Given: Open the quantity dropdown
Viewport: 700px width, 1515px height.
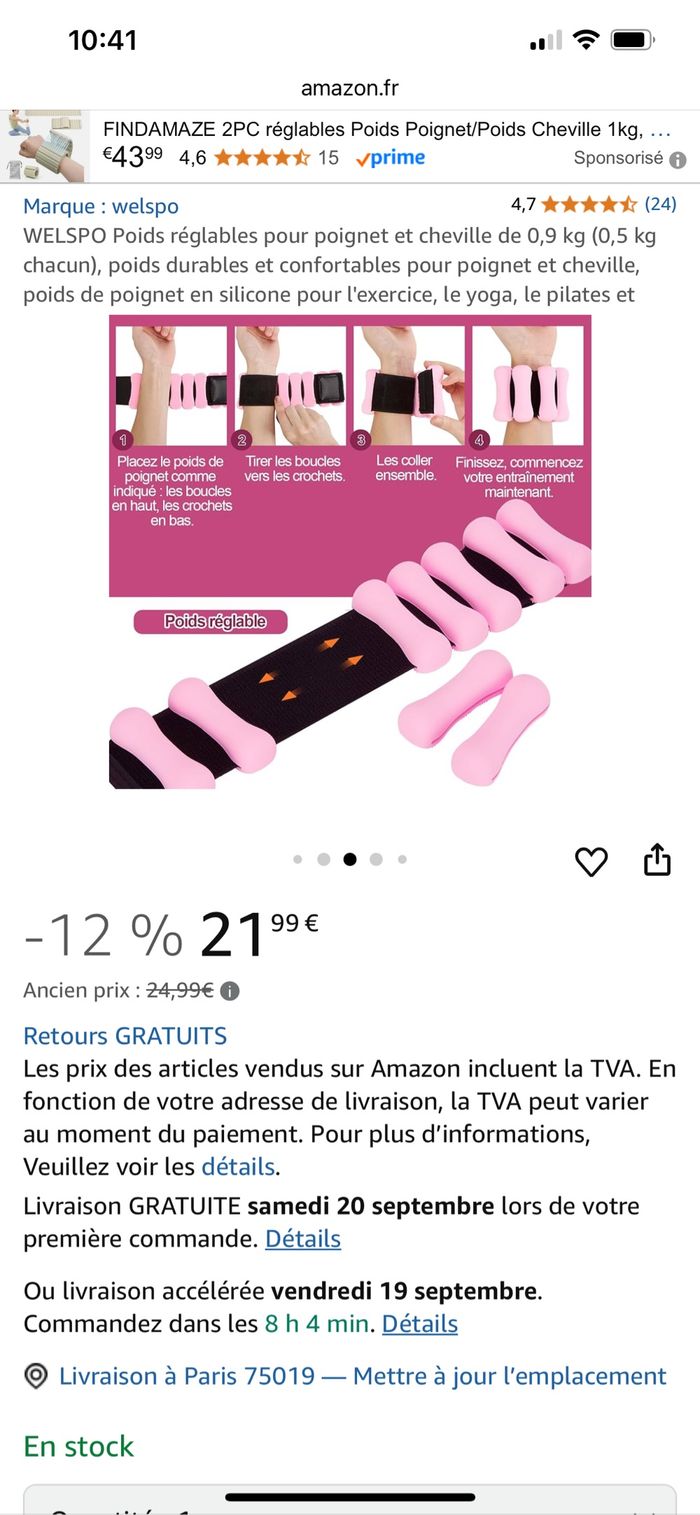Looking at the screenshot, I should click(x=350, y=1500).
